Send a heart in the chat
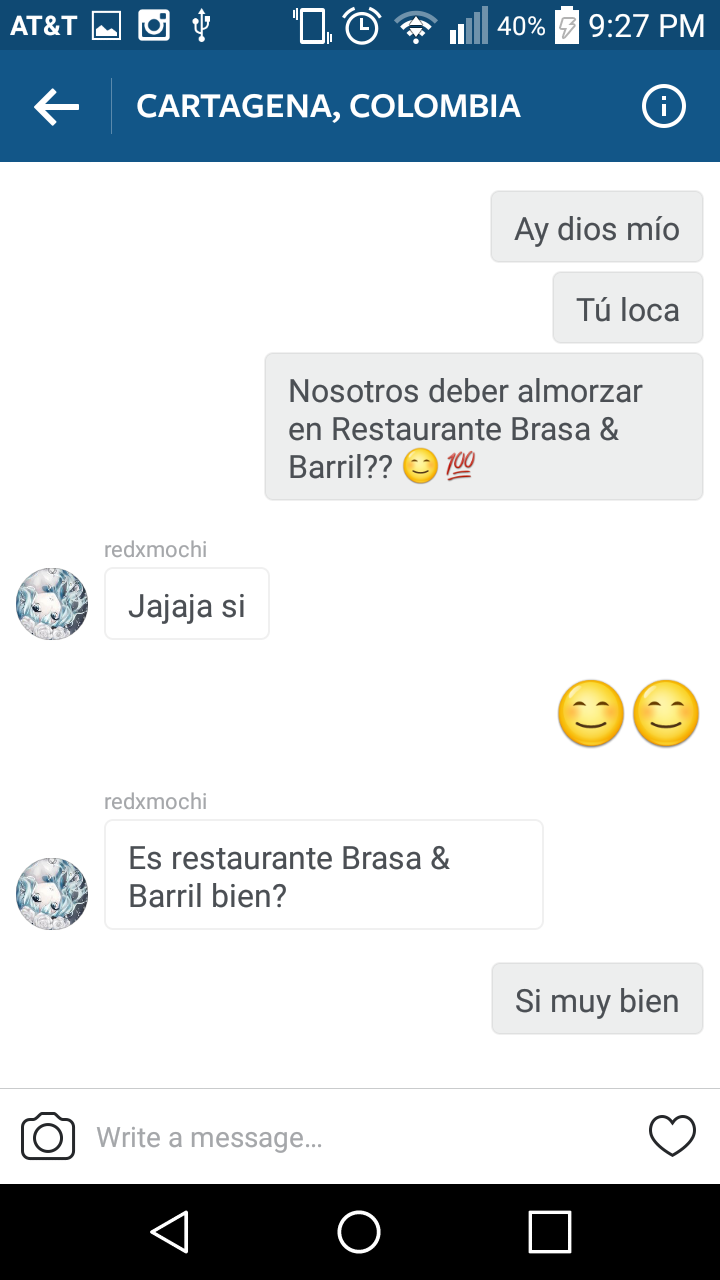The width and height of the screenshot is (720, 1280). click(672, 1136)
